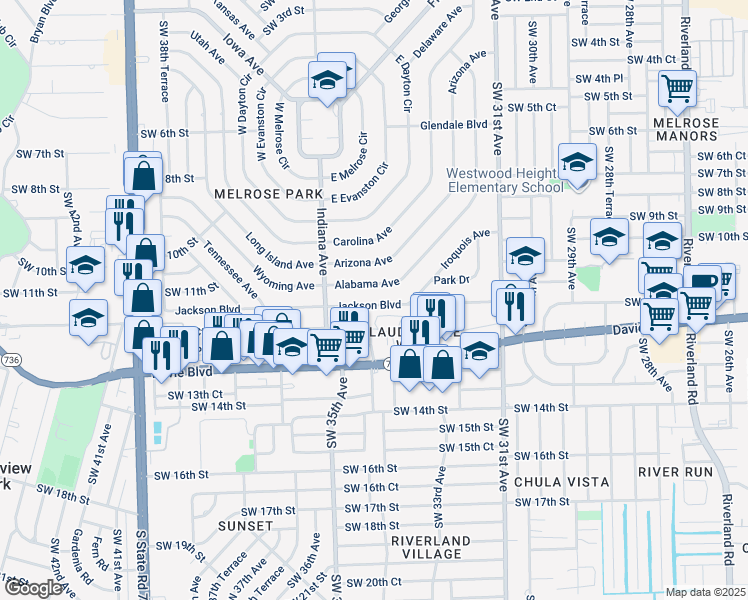The image size is (748, 600).
Task: Tap the shopping cart marker in Melrose Manors
Action: (x=678, y=90)
